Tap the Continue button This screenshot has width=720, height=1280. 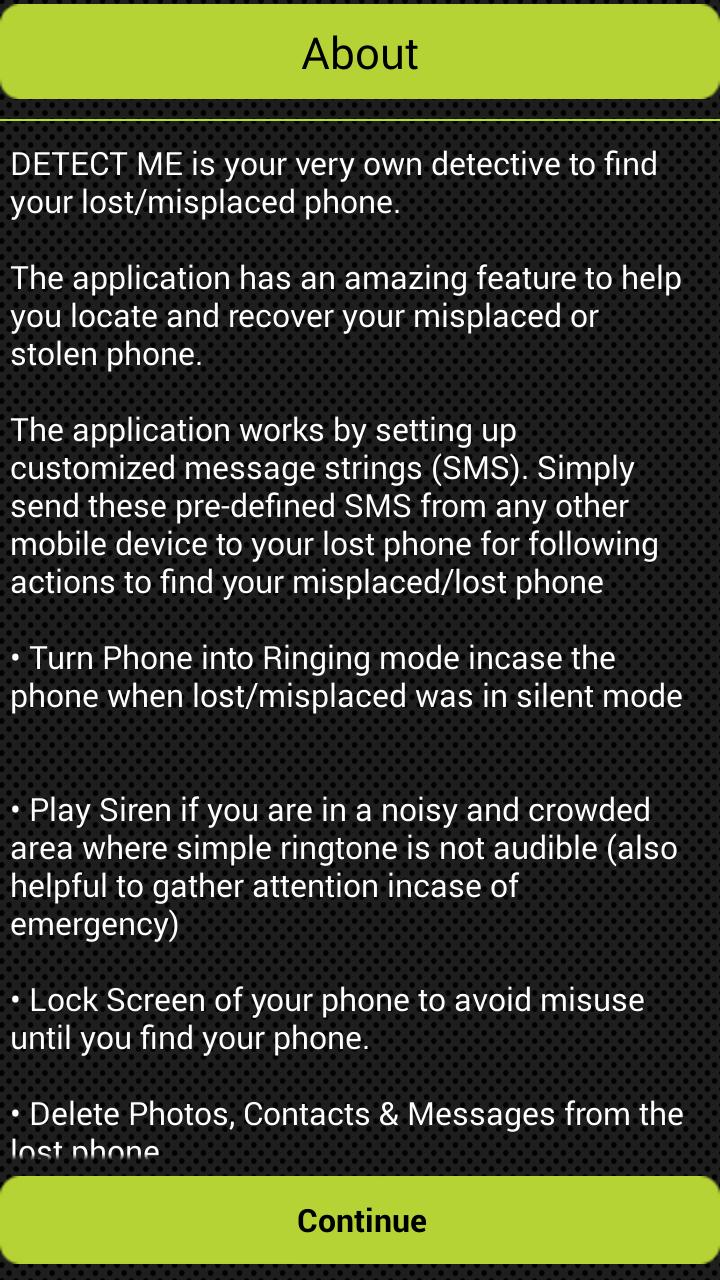coord(360,1221)
